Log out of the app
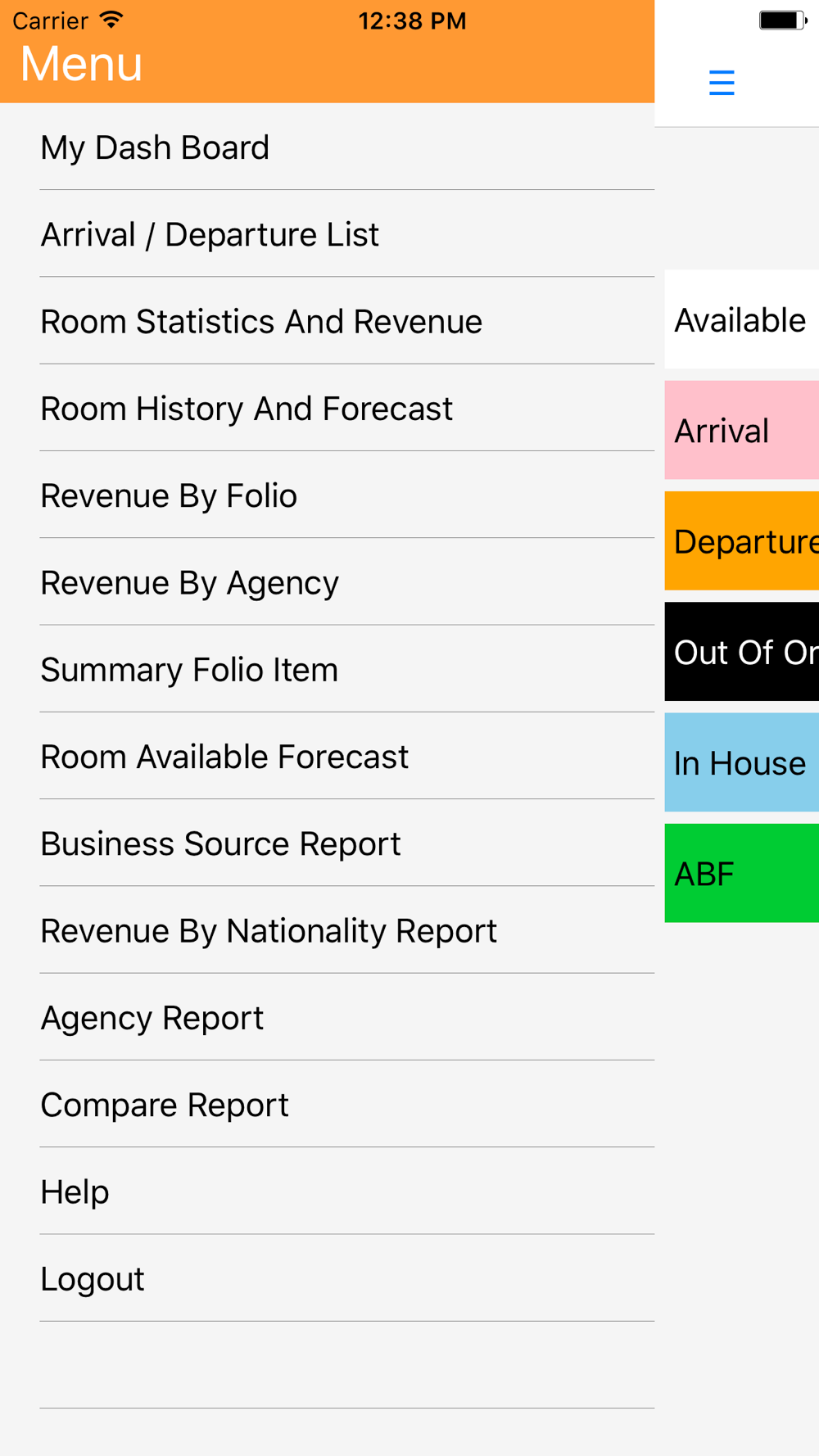819x1456 pixels. (328, 1278)
